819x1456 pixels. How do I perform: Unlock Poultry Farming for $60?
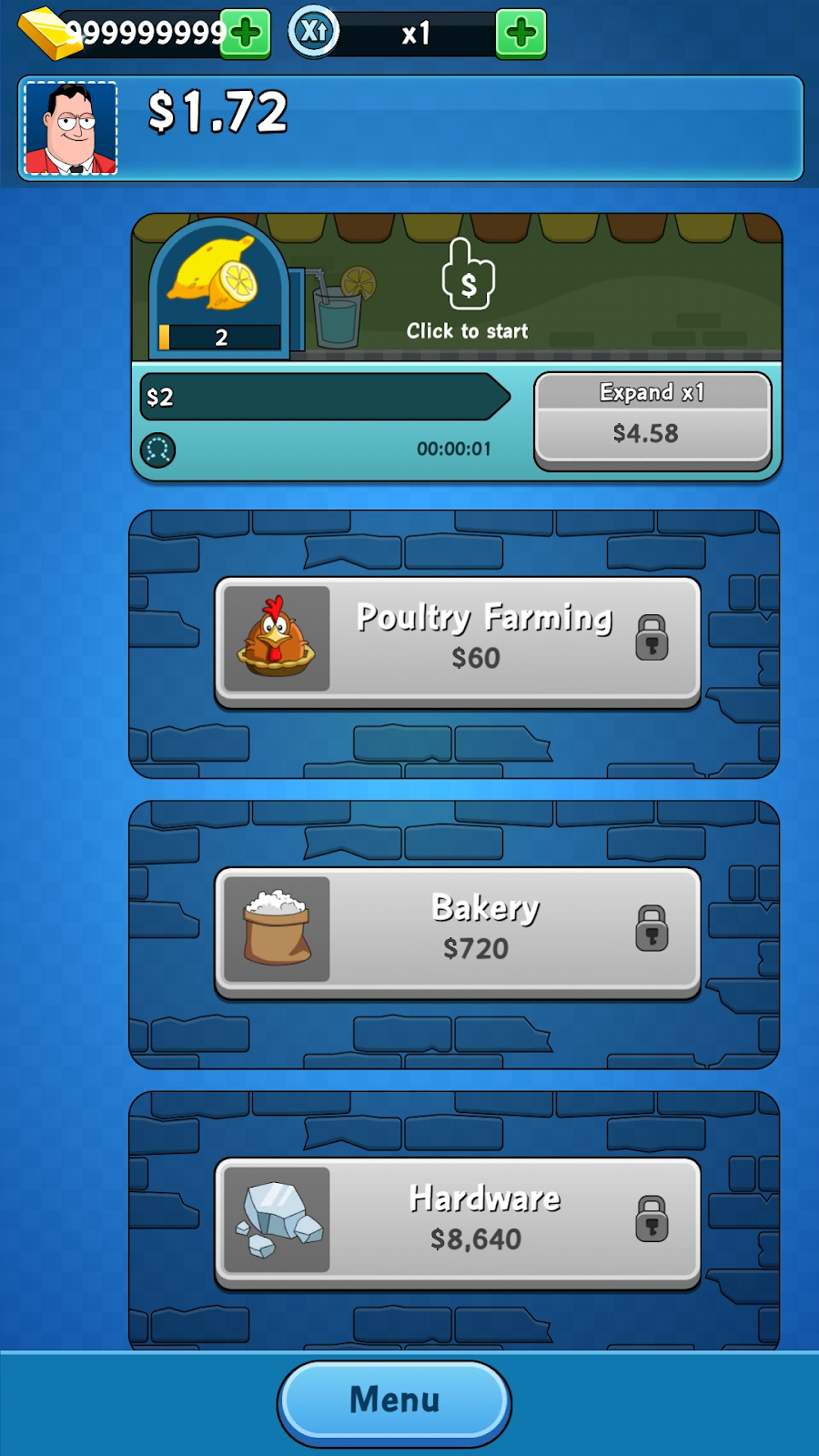pyautogui.click(x=458, y=642)
